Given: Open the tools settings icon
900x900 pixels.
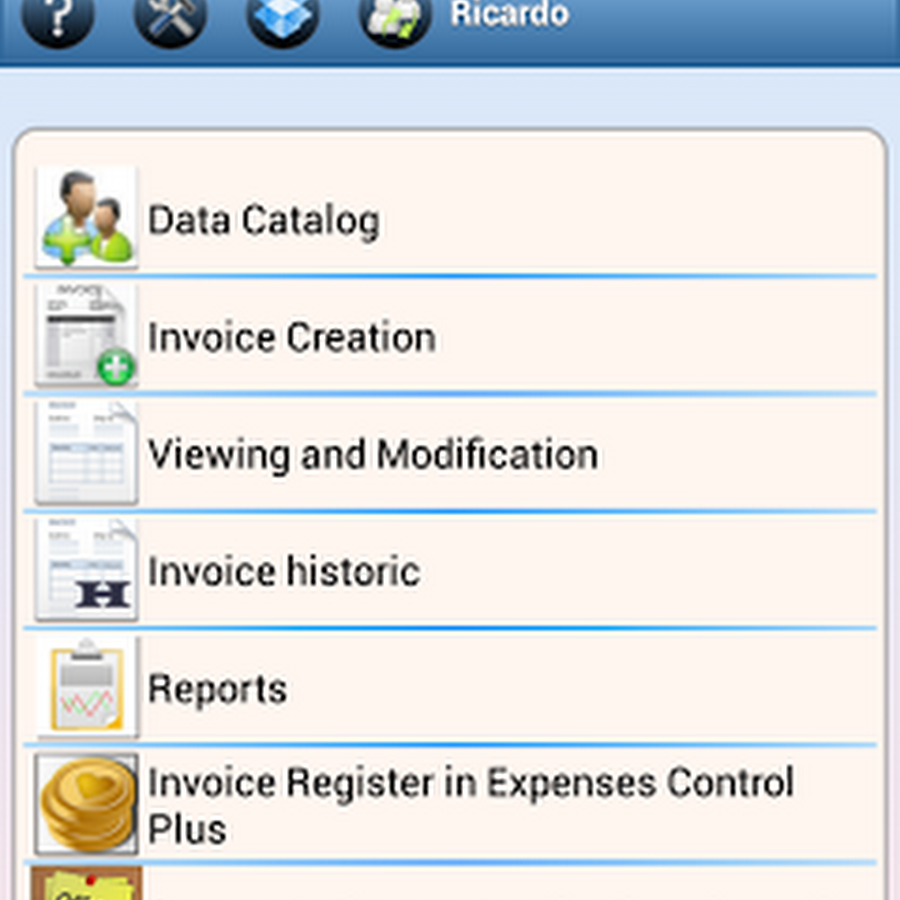Looking at the screenshot, I should point(170,18).
